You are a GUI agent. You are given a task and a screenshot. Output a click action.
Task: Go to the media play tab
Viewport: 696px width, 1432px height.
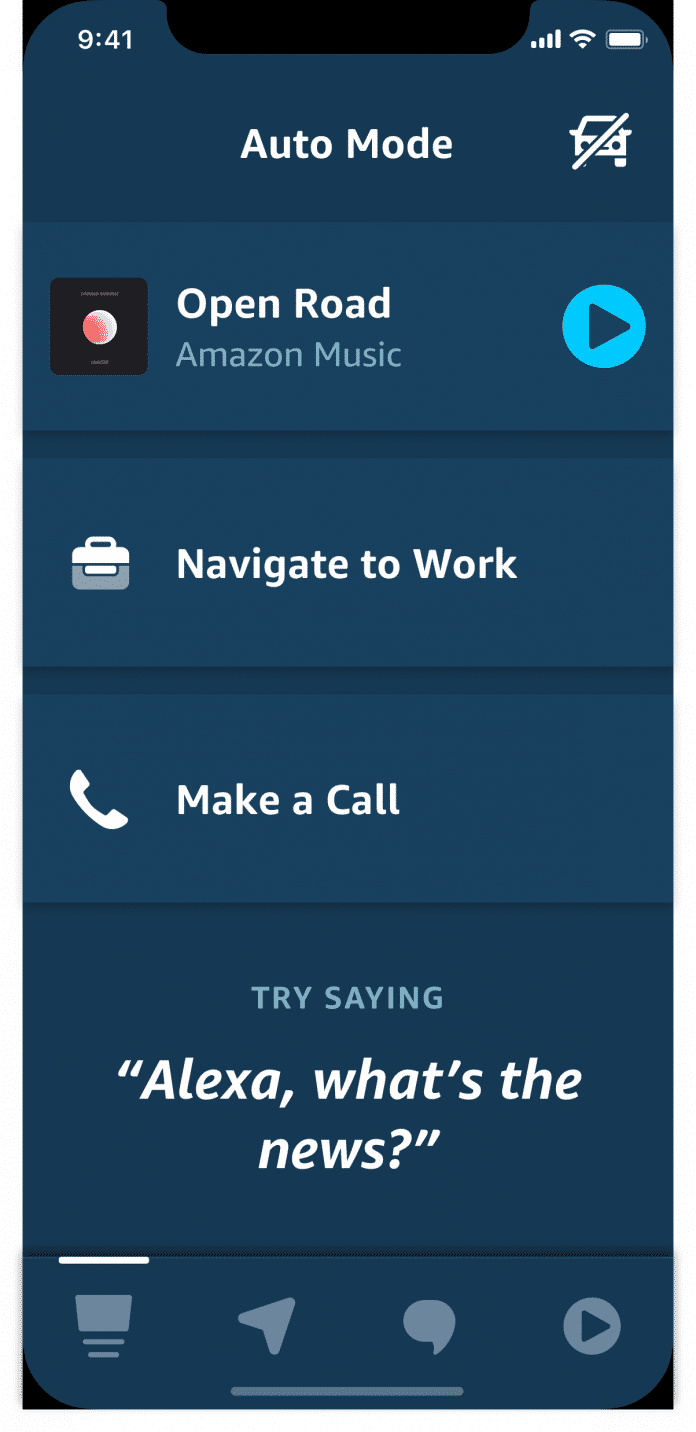(x=592, y=1326)
